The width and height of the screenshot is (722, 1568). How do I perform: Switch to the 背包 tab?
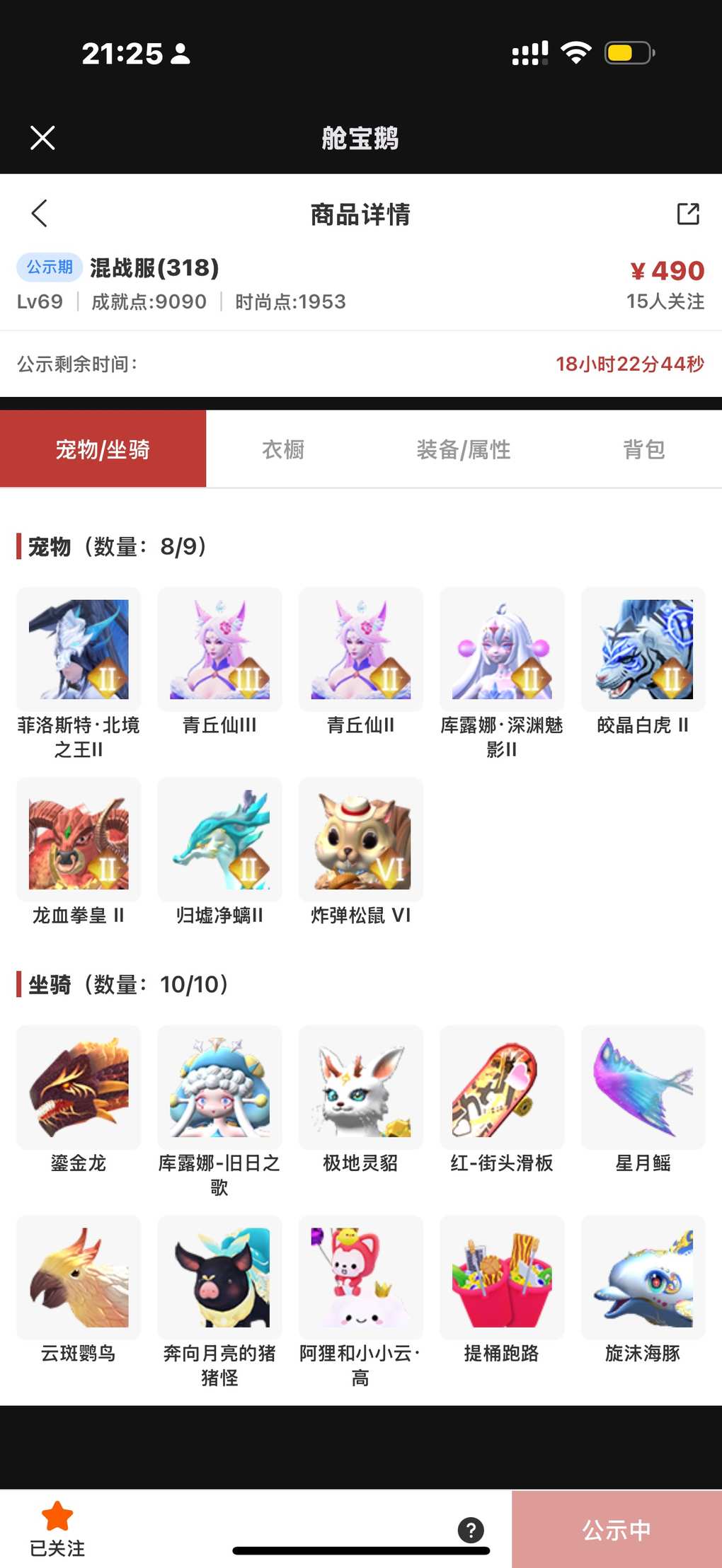[643, 449]
